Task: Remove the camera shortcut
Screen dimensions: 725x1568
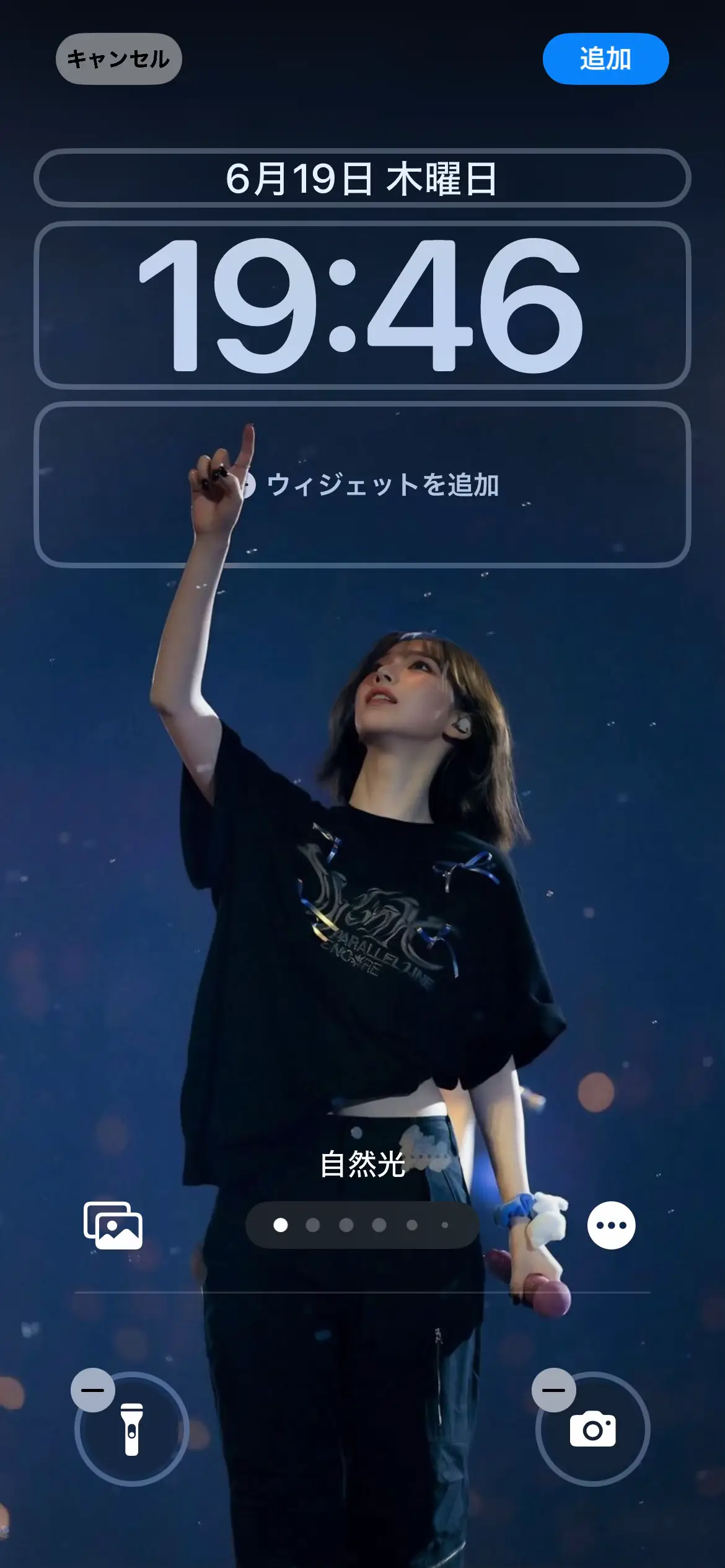Action: (553, 1390)
